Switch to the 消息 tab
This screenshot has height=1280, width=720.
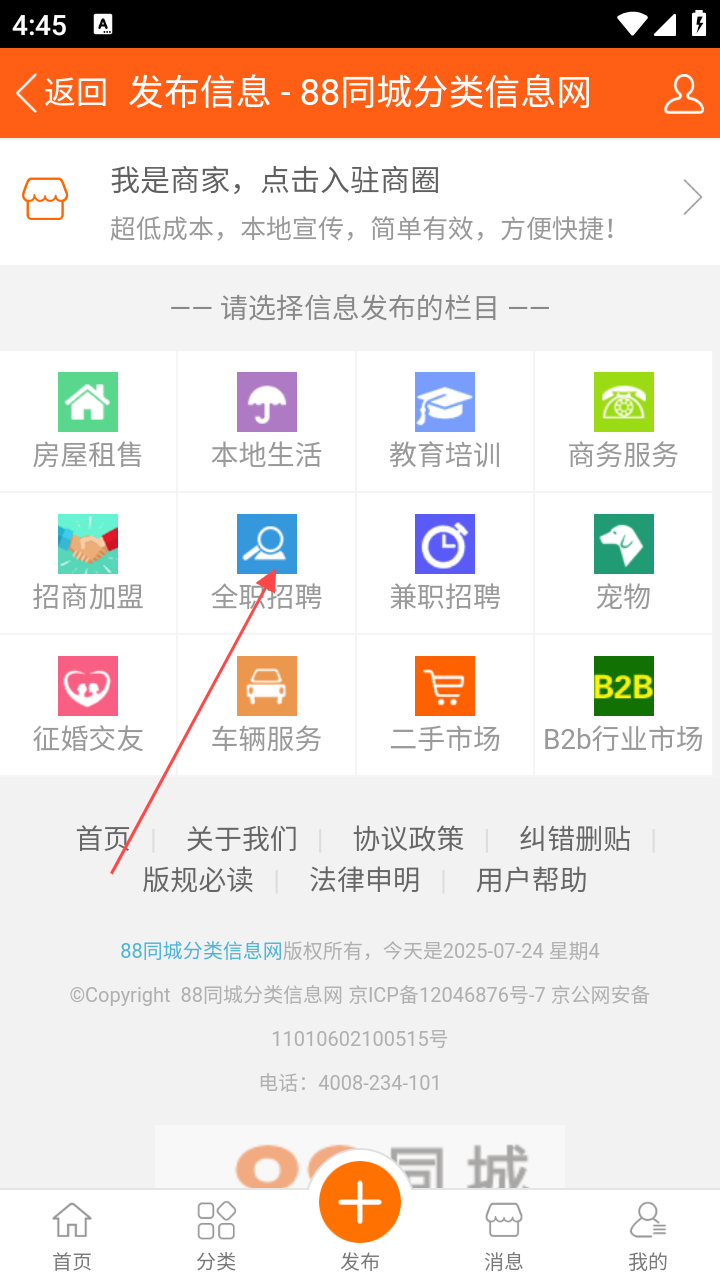(x=503, y=1236)
